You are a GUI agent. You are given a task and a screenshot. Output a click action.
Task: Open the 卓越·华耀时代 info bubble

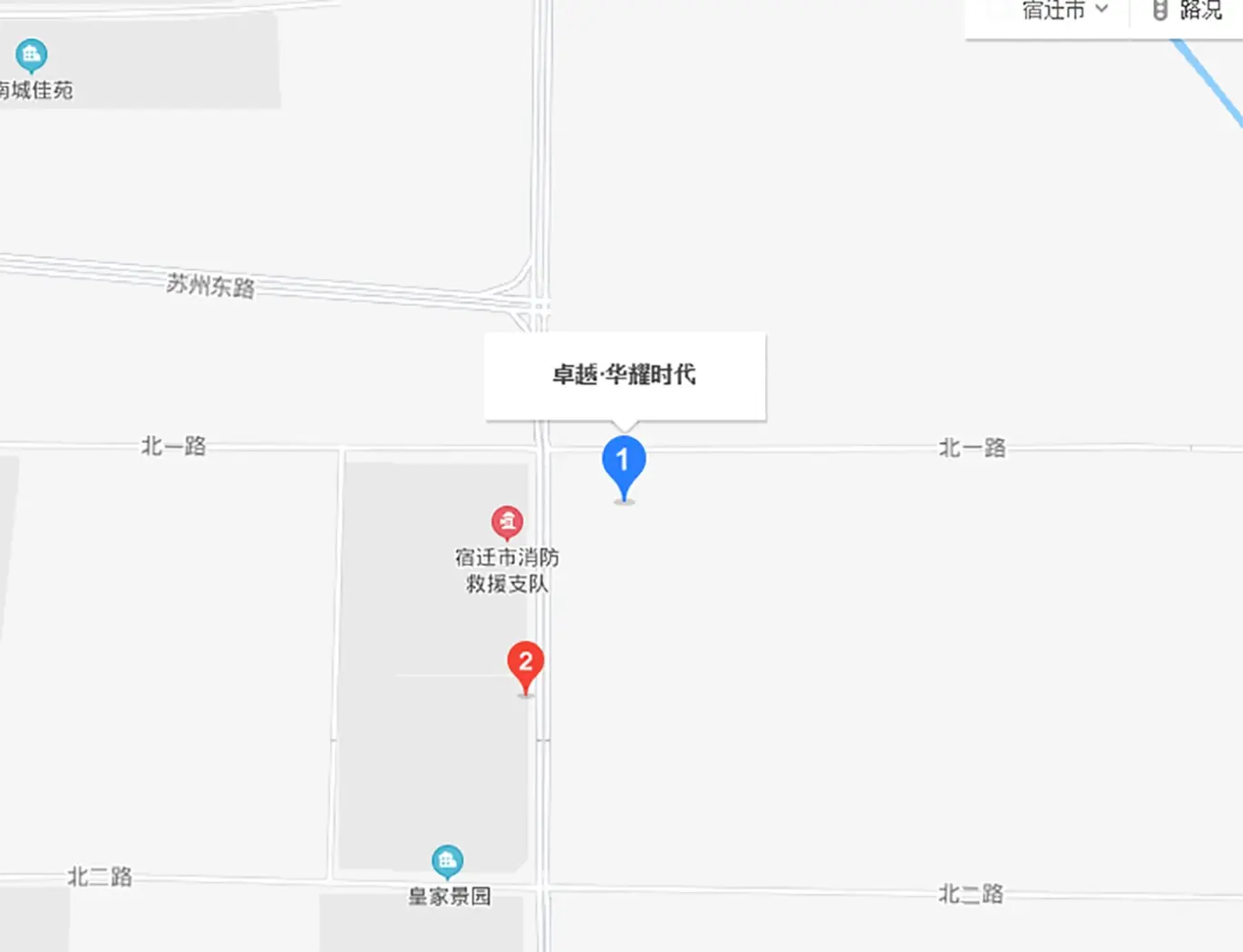tap(625, 375)
